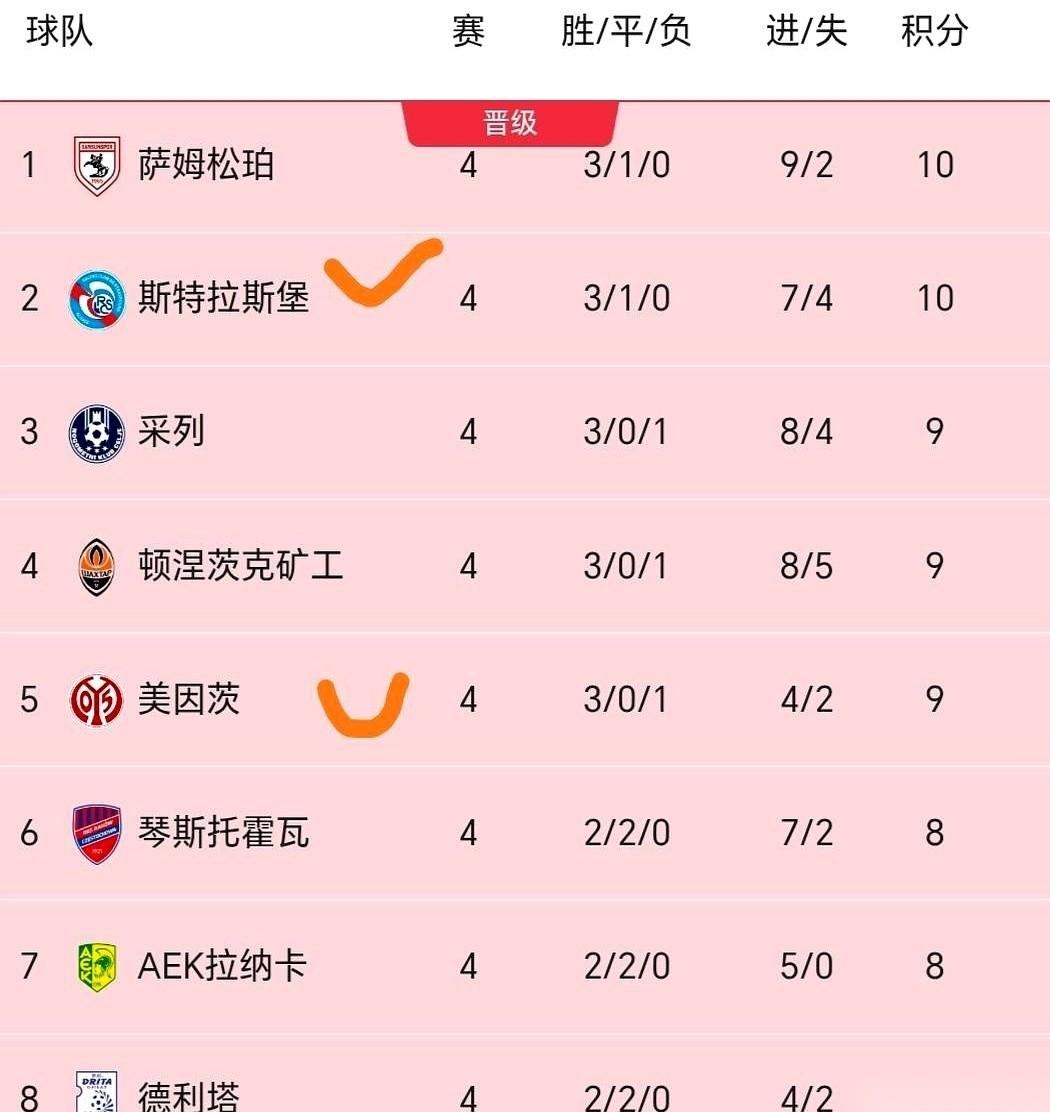Viewport: 1050px width, 1112px height.
Task: Click the orange mark next to 美因茨
Action: pyautogui.click(x=362, y=705)
